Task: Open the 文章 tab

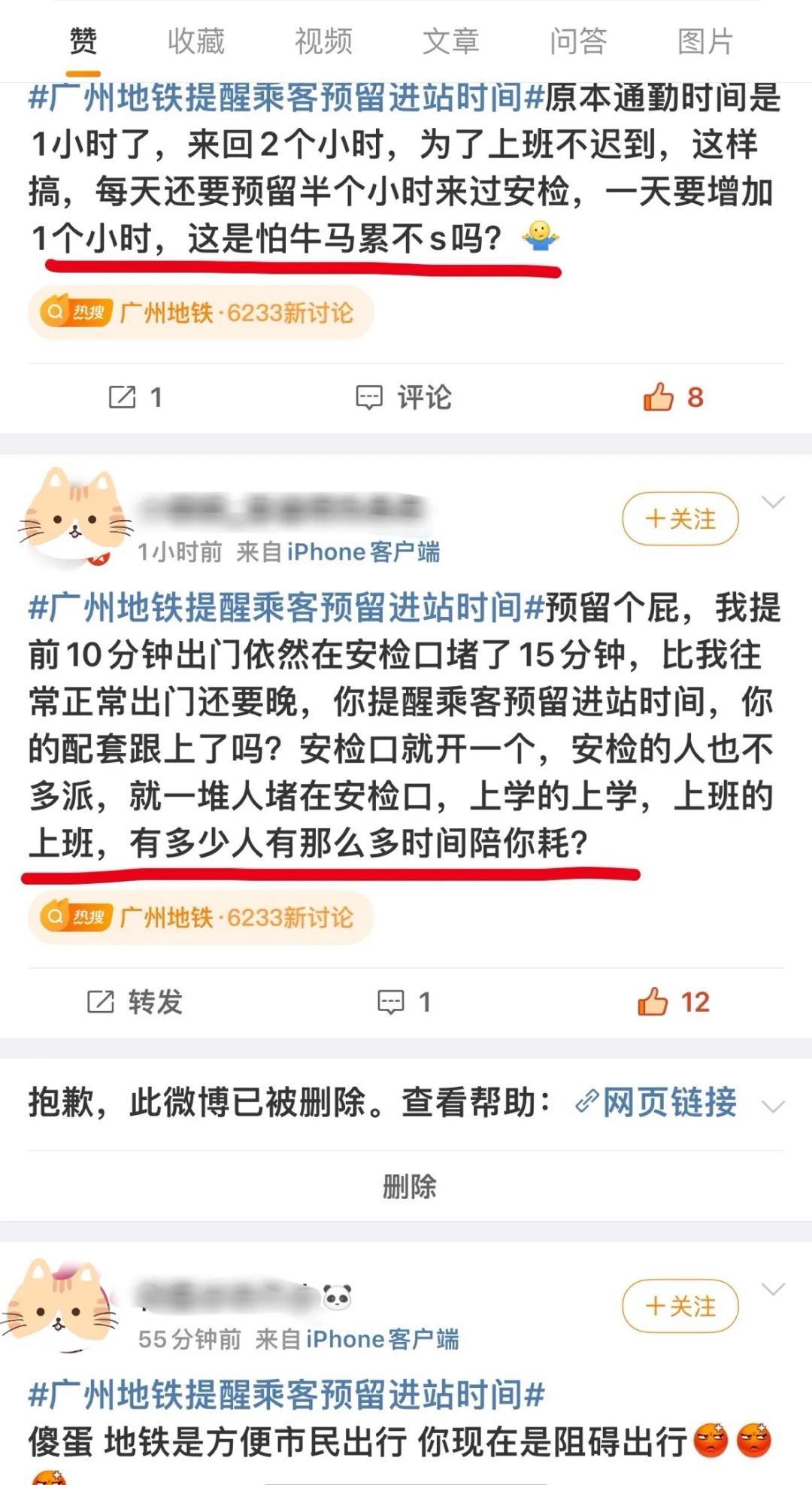Action: [x=450, y=41]
